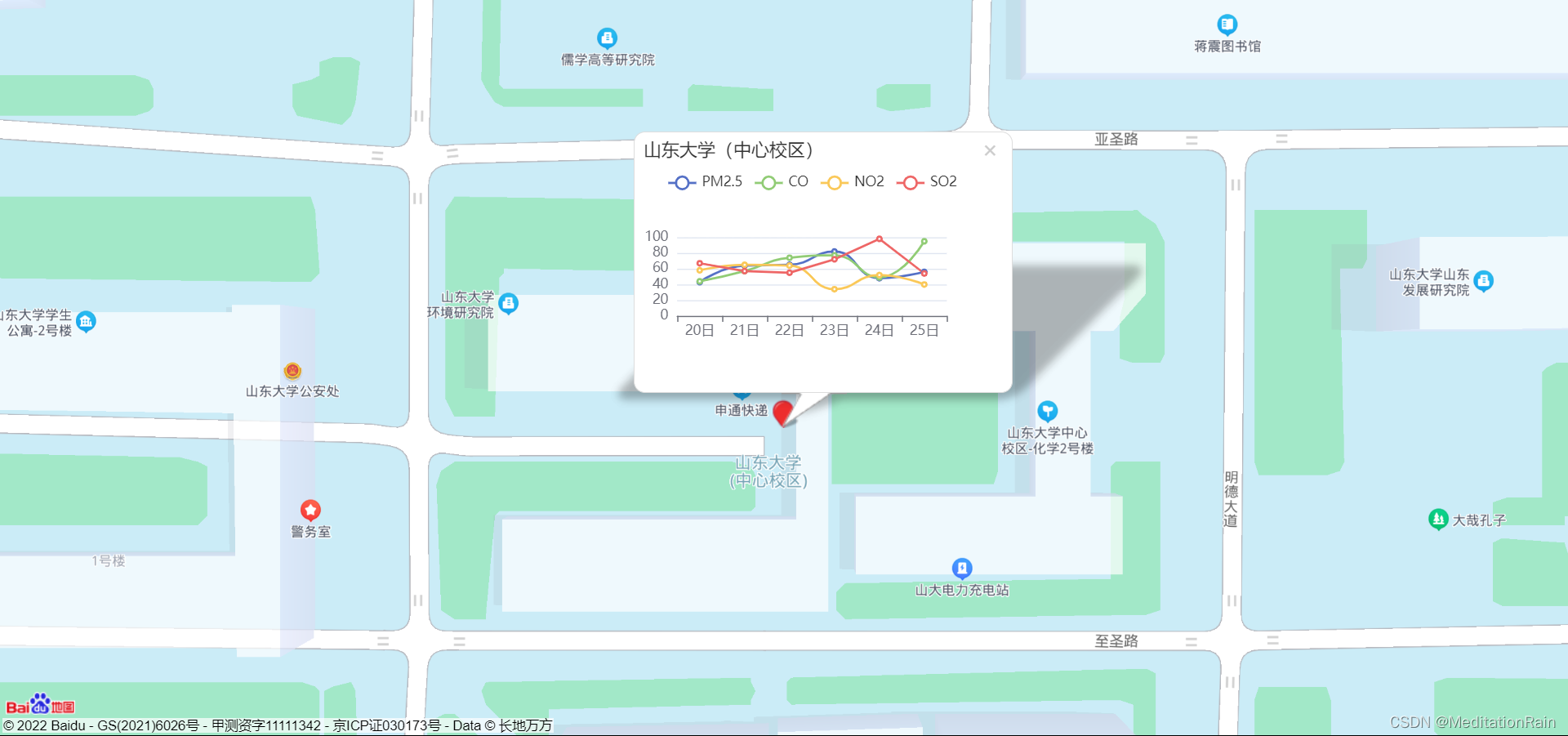Image resolution: width=1568 pixels, height=736 pixels.
Task: Select the 山东大学环境研究院 marker
Action: tap(508, 304)
